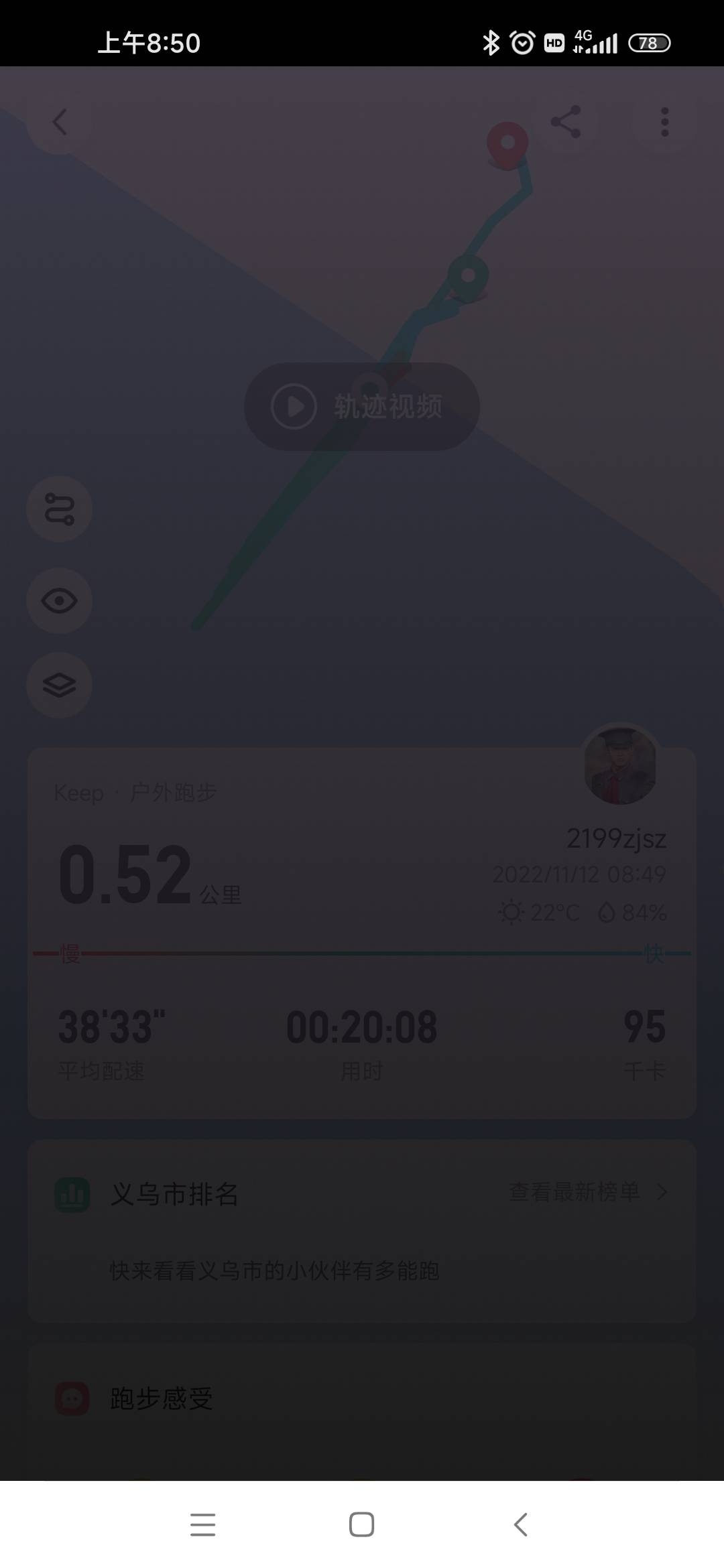The width and height of the screenshot is (724, 1568).
Task: View the latest 义乌市排名 leaderboard
Action: [x=587, y=1192]
